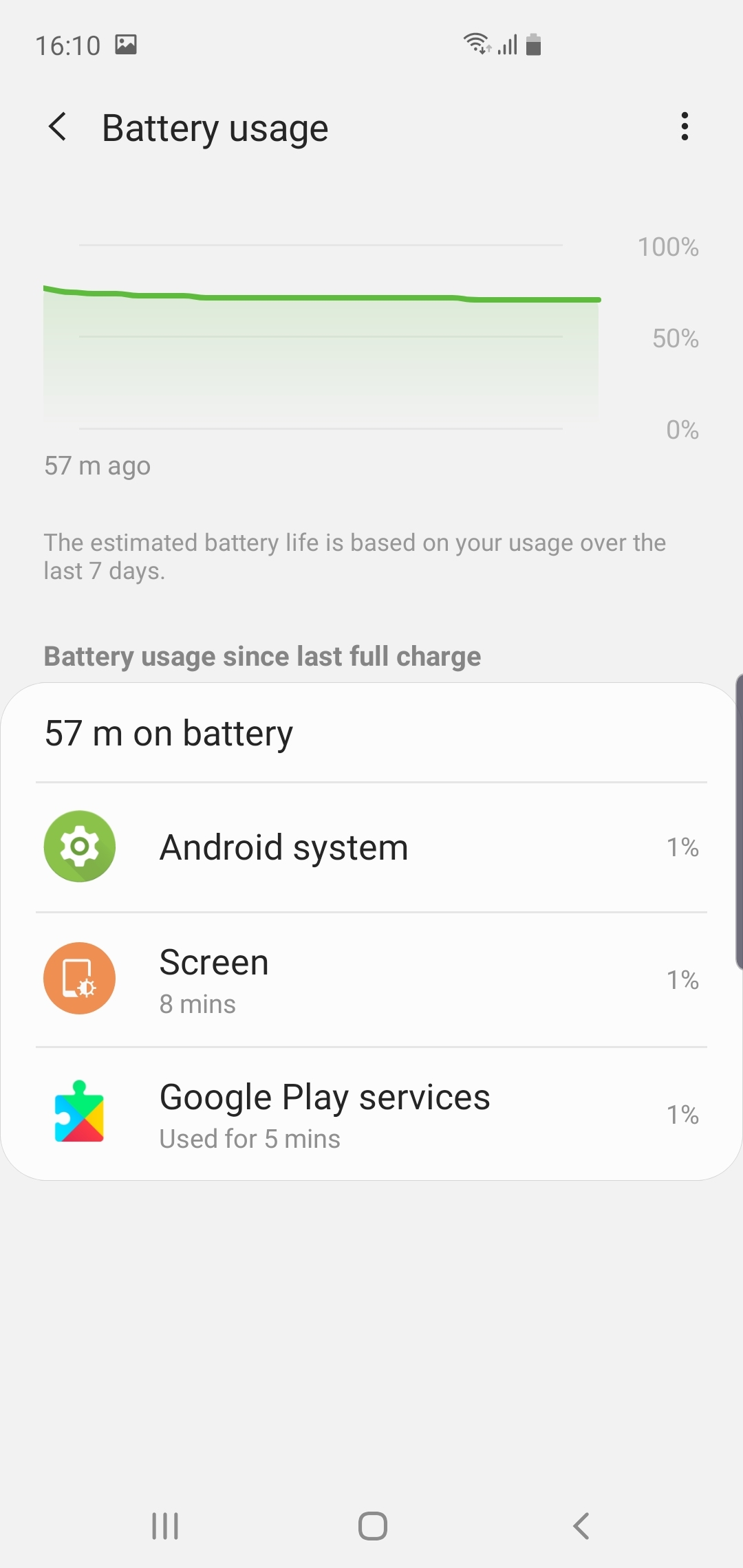Screen dimensions: 743x1568
Task: Tap the Android system gear icon
Action: (x=80, y=847)
